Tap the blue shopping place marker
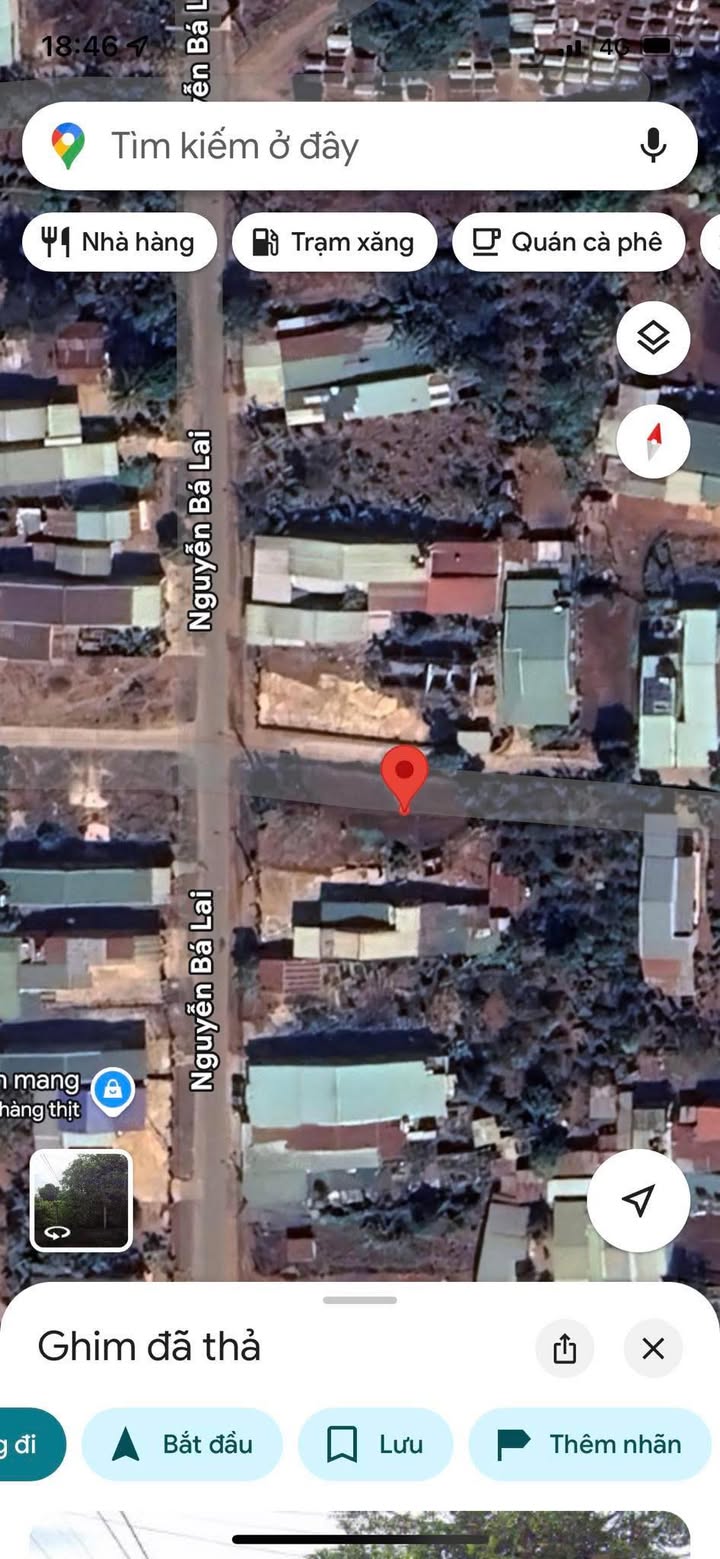The image size is (720, 1559). click(x=113, y=1091)
